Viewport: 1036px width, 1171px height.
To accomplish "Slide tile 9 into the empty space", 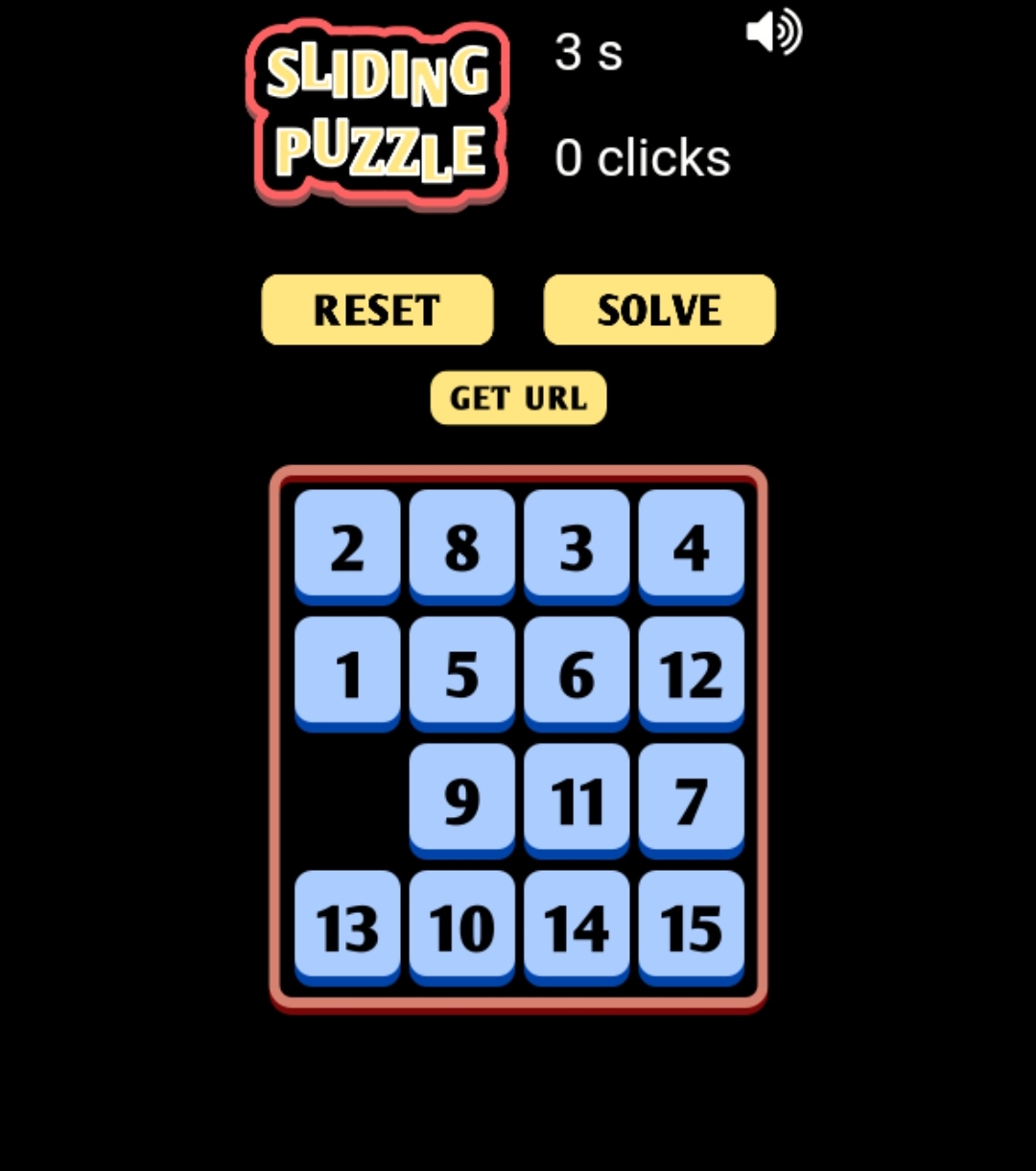I will [461, 799].
